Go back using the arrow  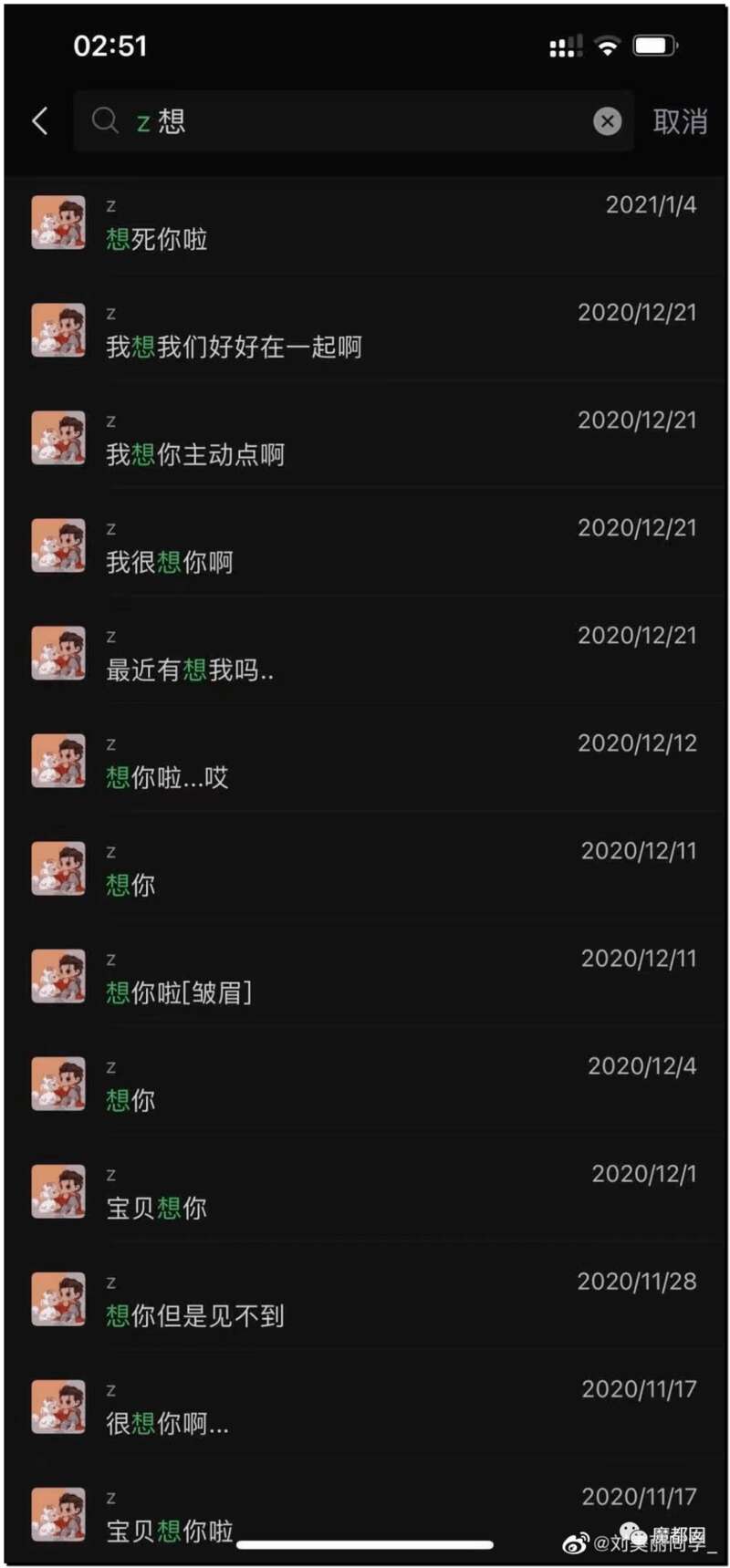coord(40,120)
